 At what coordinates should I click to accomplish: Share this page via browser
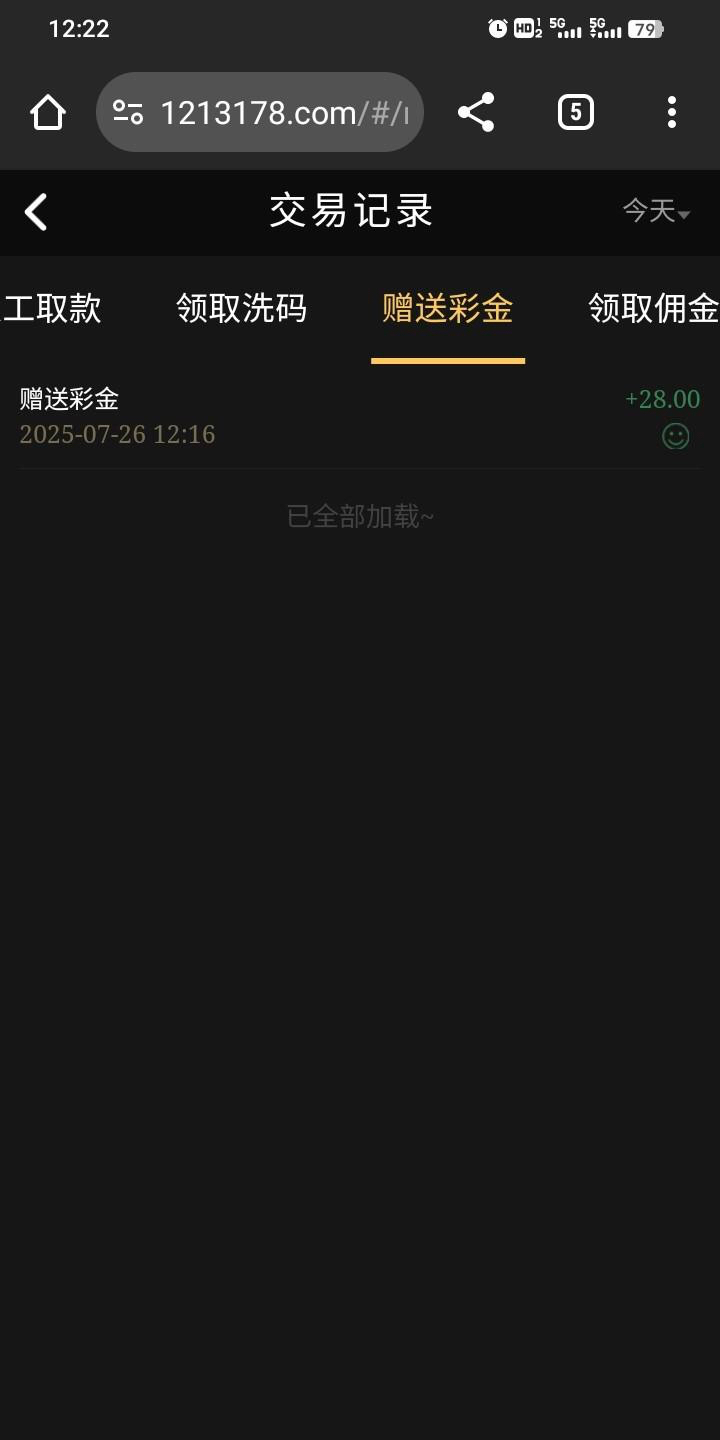coord(476,113)
